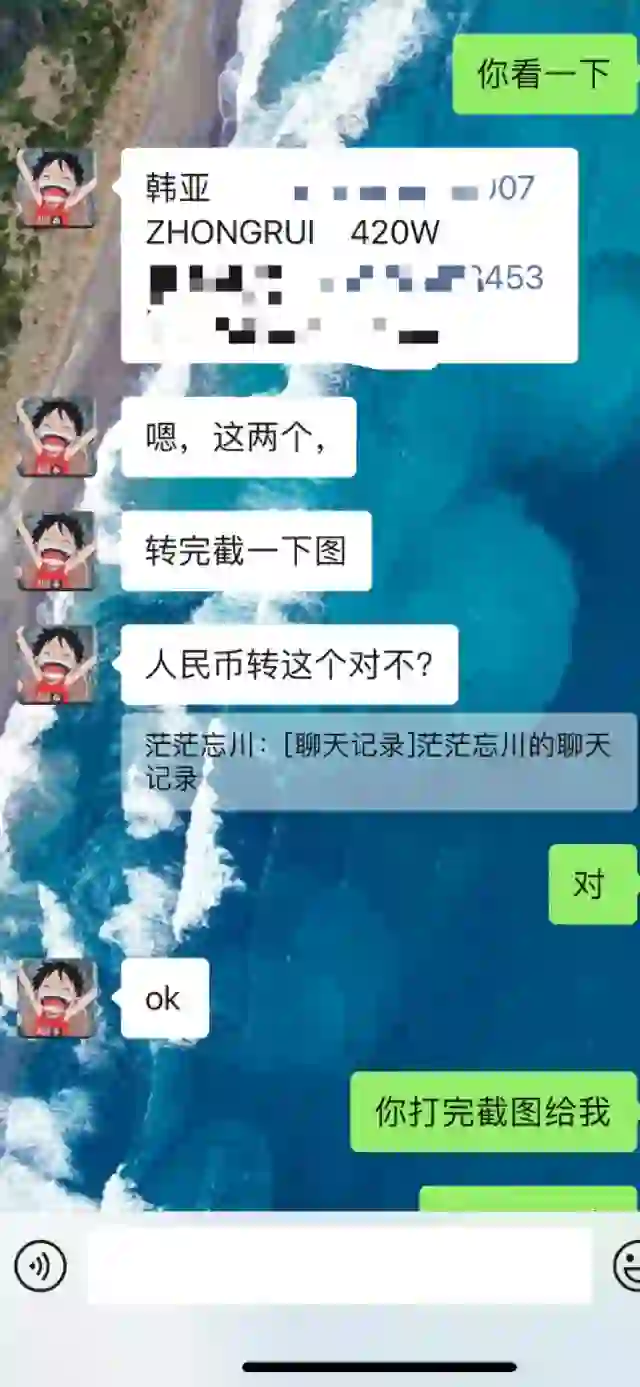Tap the avatar next to the 'ok' message
Screen dimensions: 640x1387
57,998
